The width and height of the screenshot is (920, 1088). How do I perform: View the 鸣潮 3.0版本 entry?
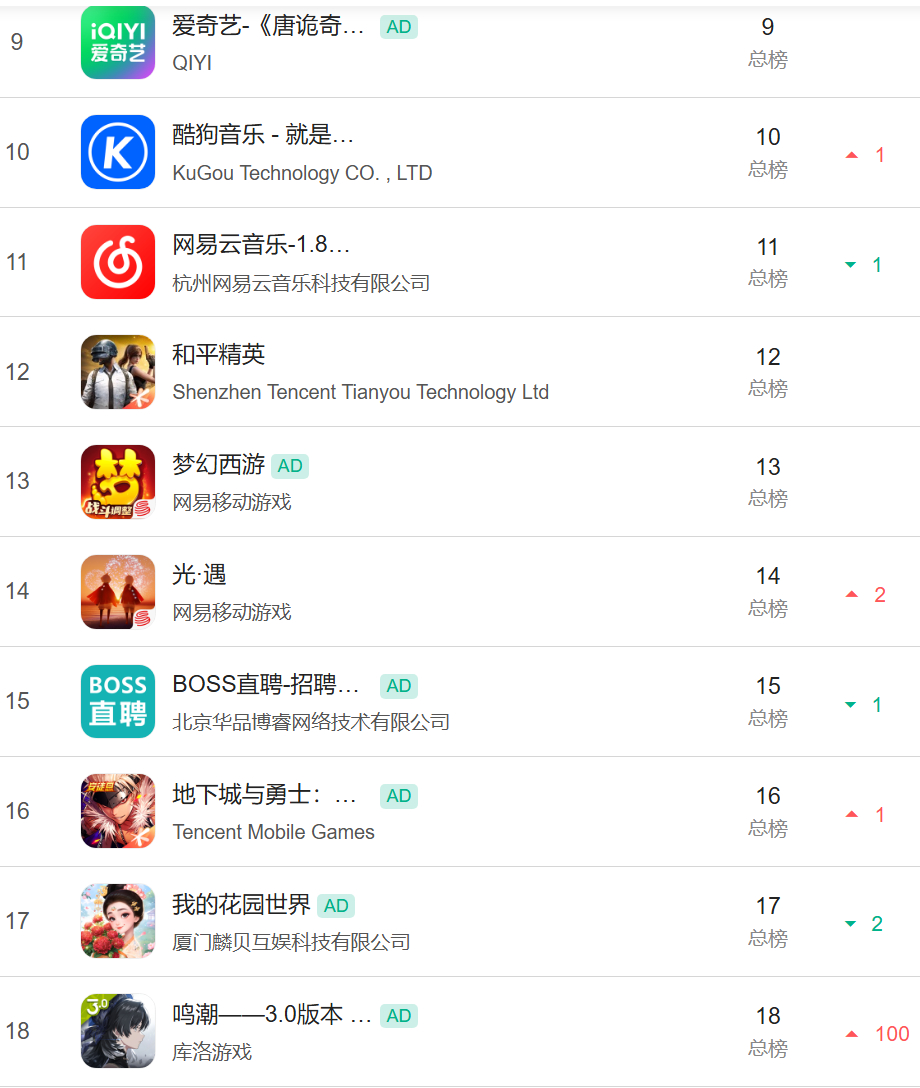(x=271, y=1015)
